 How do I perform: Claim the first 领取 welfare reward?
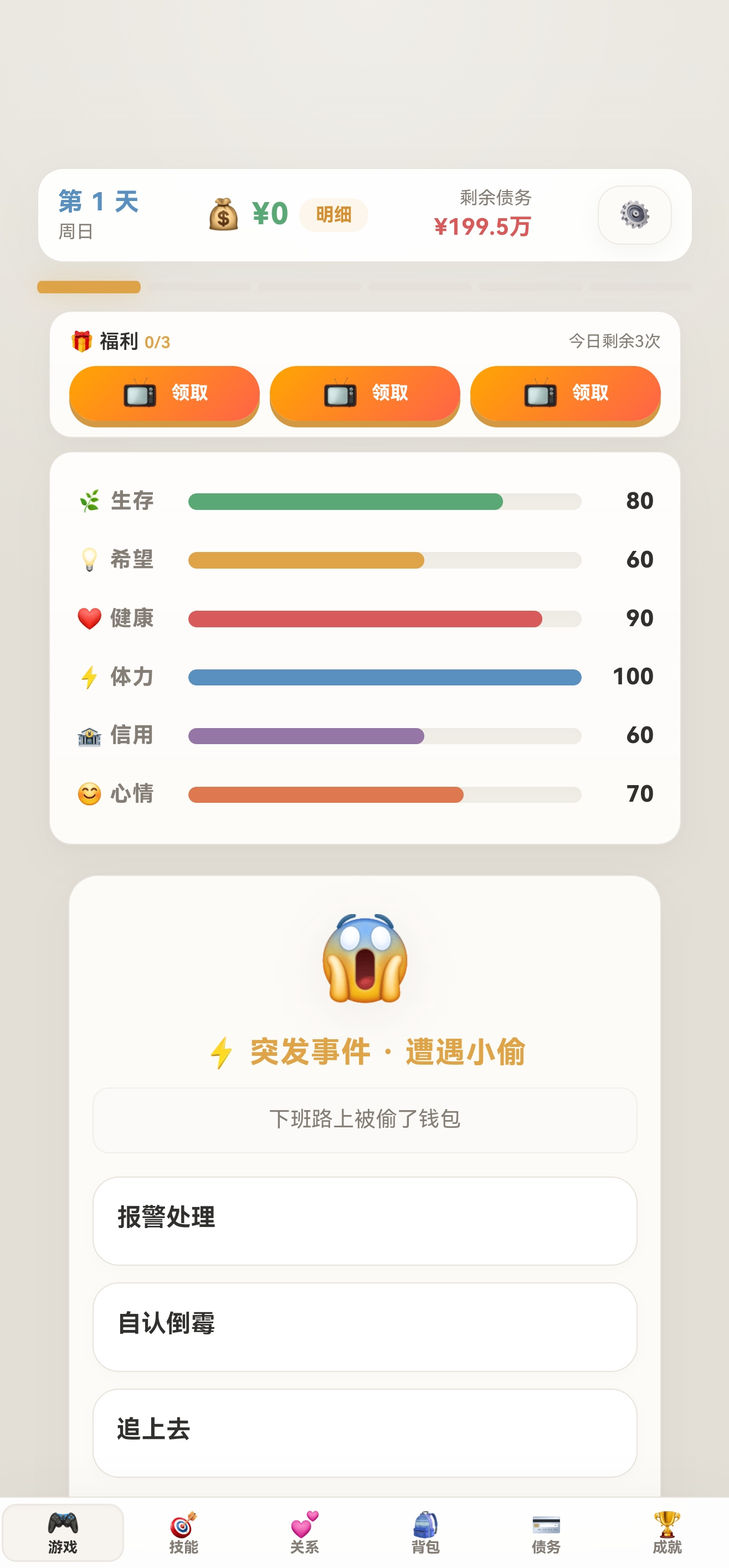point(165,394)
